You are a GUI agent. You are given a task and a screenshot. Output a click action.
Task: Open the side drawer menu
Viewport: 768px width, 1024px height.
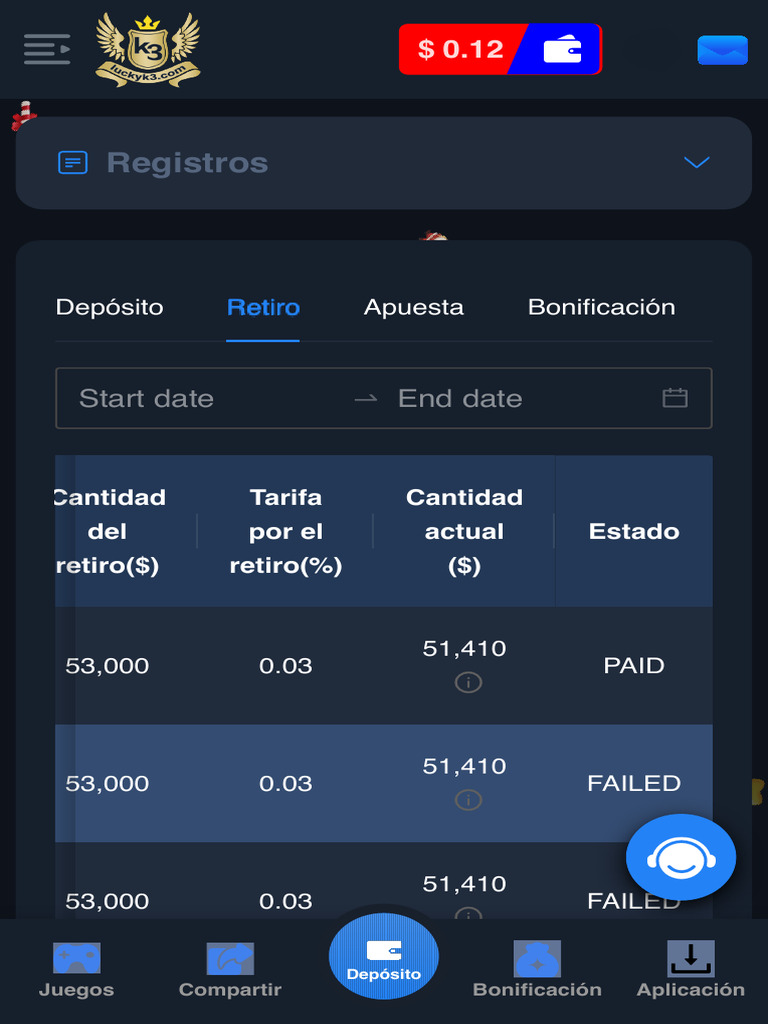(x=47, y=48)
